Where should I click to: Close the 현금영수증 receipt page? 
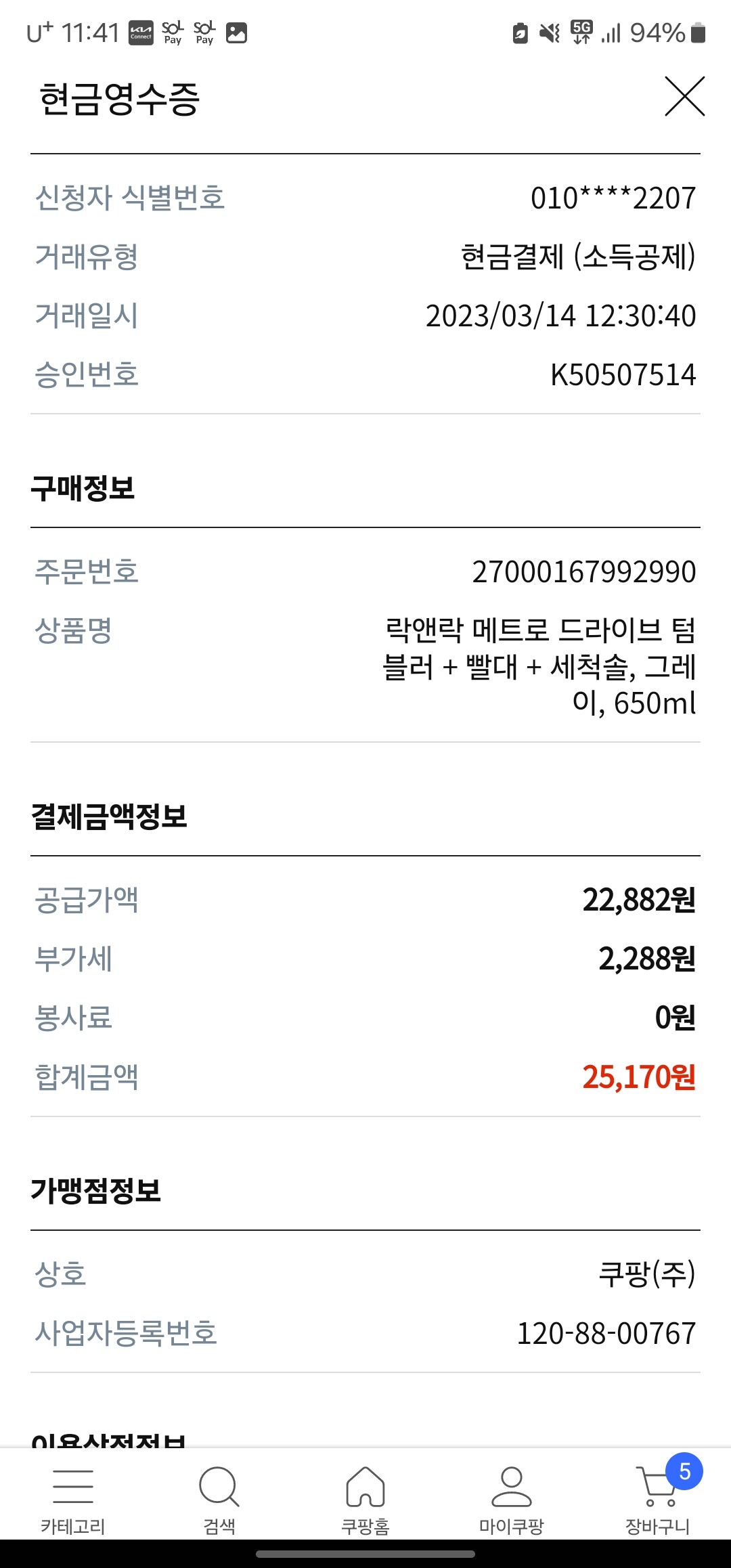point(684,97)
